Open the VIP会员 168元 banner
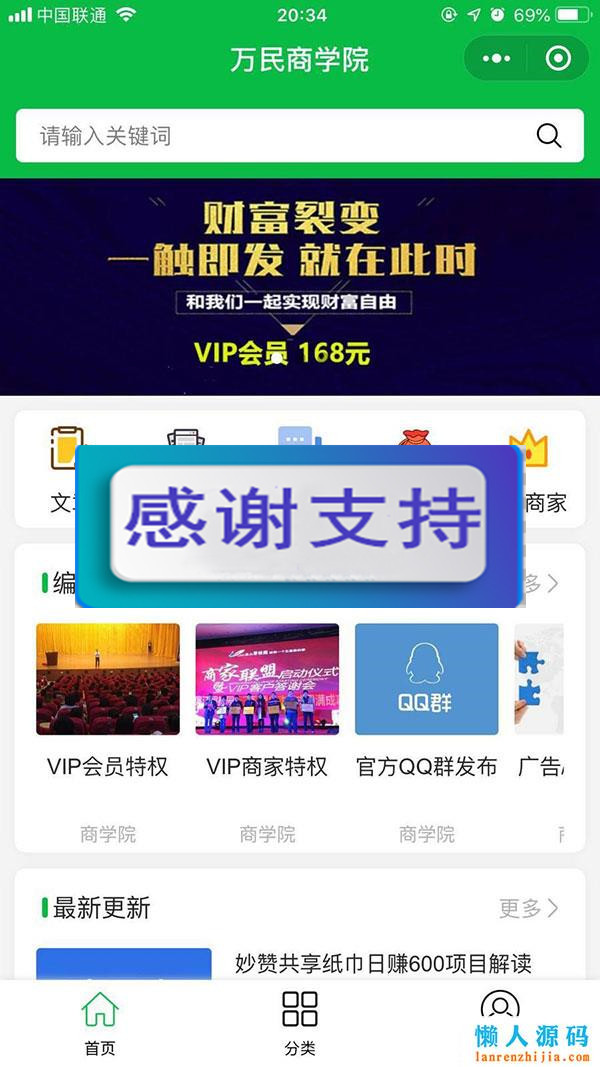The image size is (600, 1067). 300,287
